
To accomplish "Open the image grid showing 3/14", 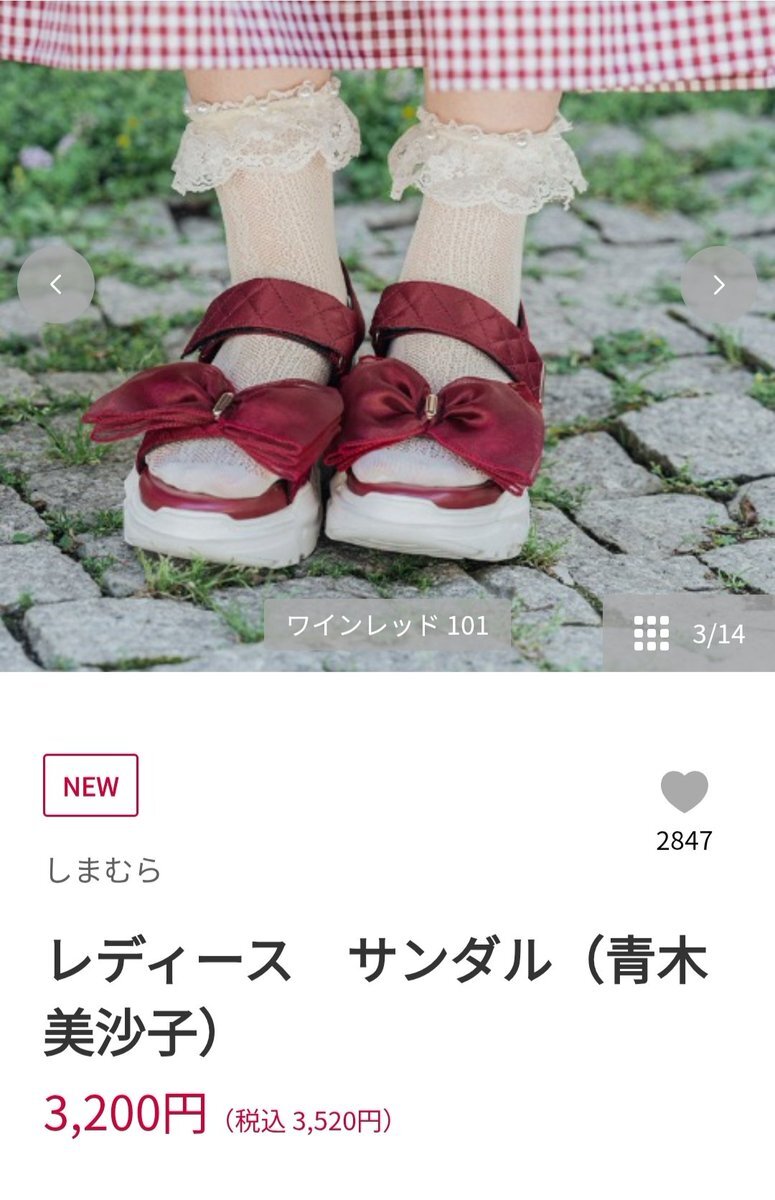I will coord(689,633).
